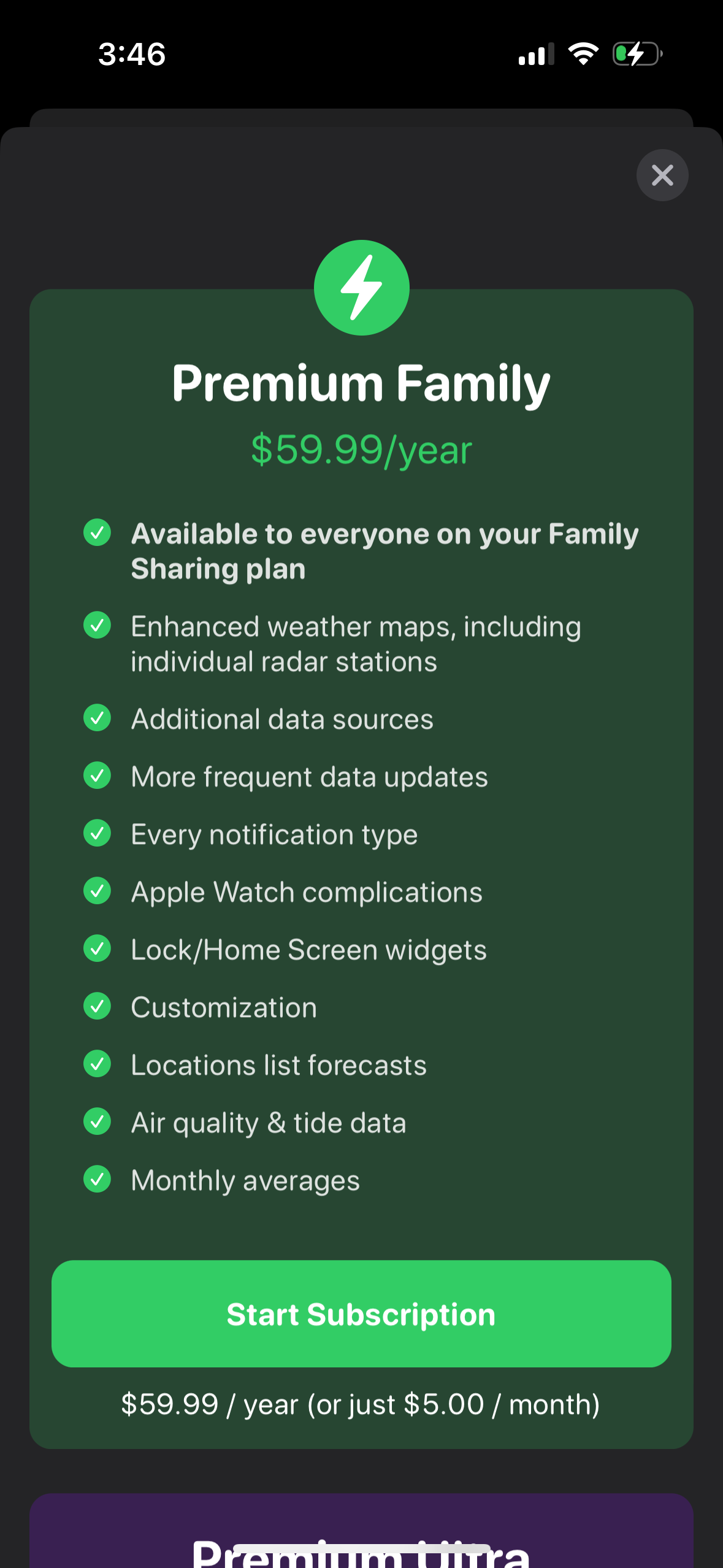Image resolution: width=723 pixels, height=1568 pixels.
Task: Select the checkmark next to Enhanced weather maps
Action: (97, 627)
